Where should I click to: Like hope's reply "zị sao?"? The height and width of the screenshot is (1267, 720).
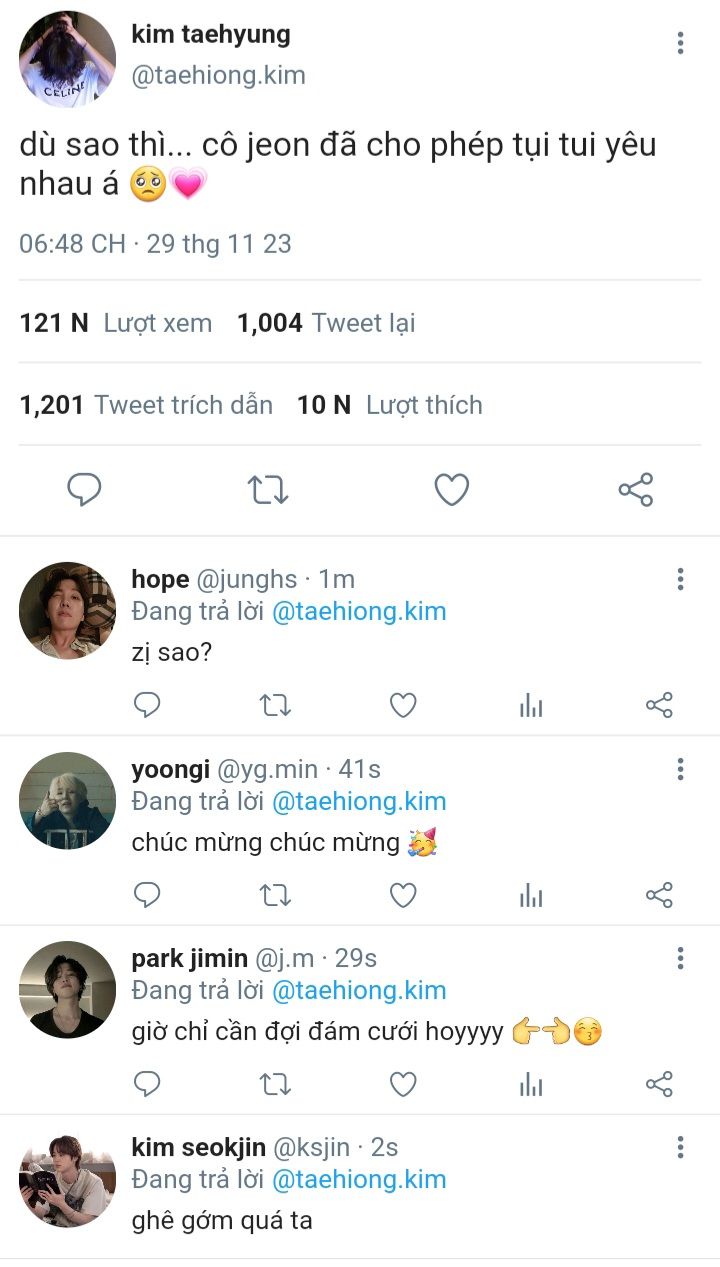tap(403, 706)
